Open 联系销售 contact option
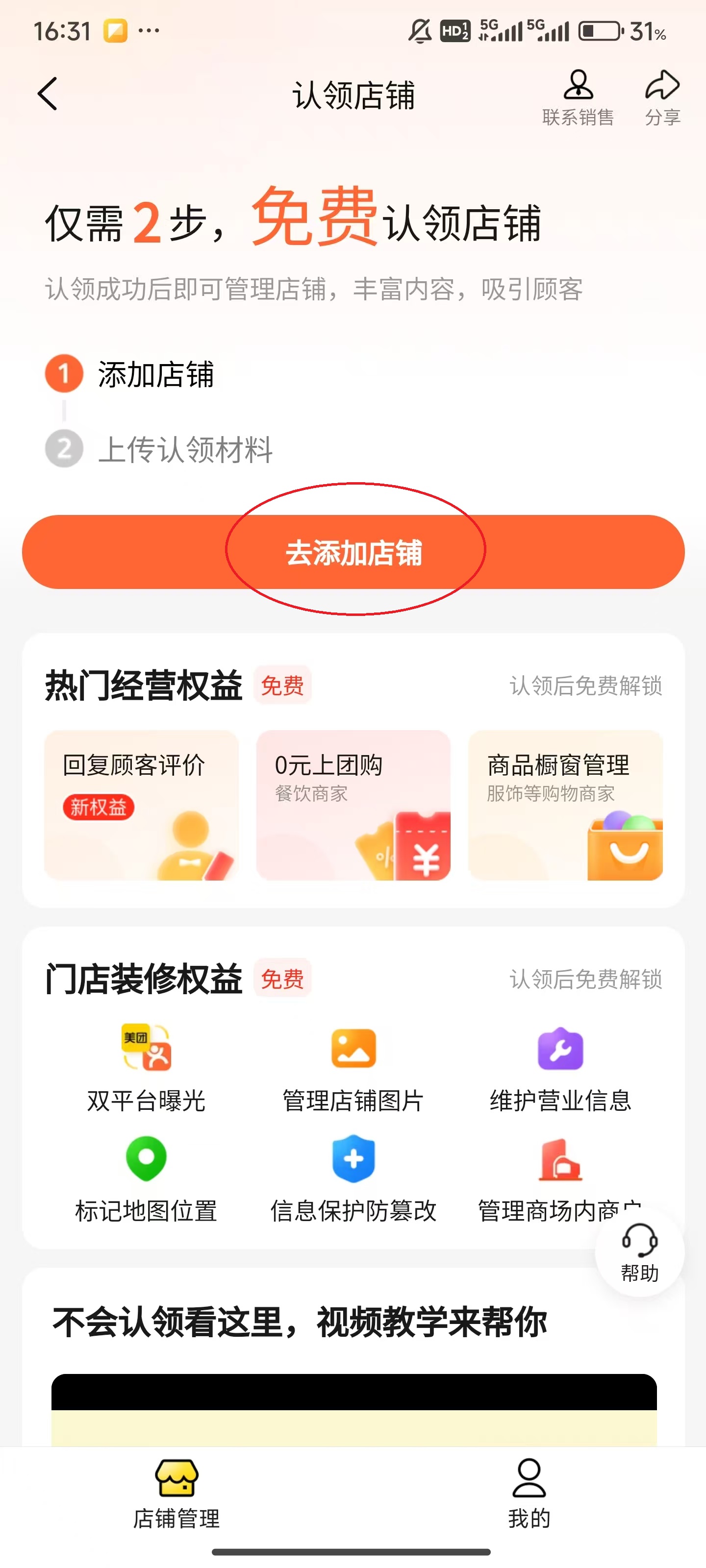Screen dimensions: 706x1568 [x=578, y=98]
